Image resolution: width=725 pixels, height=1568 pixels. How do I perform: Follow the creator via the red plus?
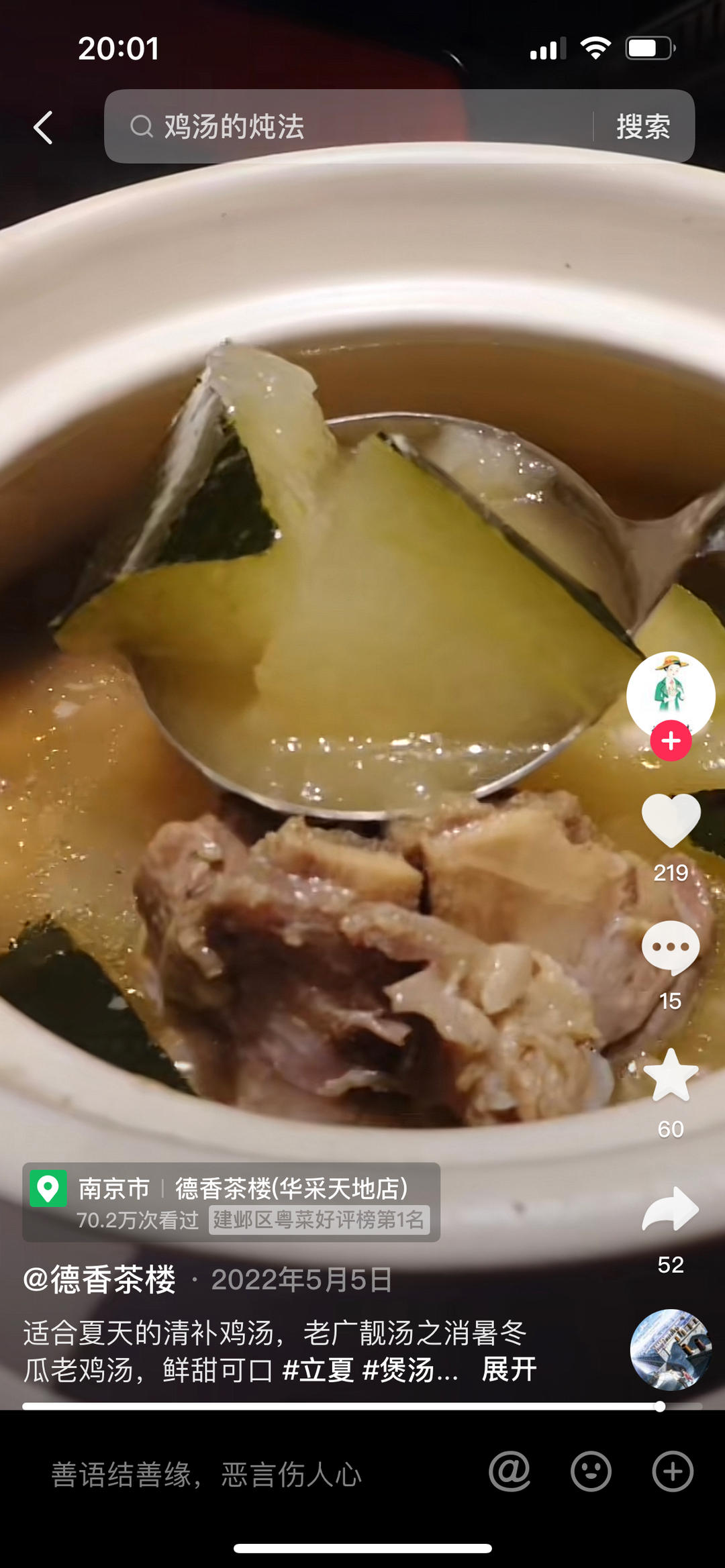click(x=669, y=741)
